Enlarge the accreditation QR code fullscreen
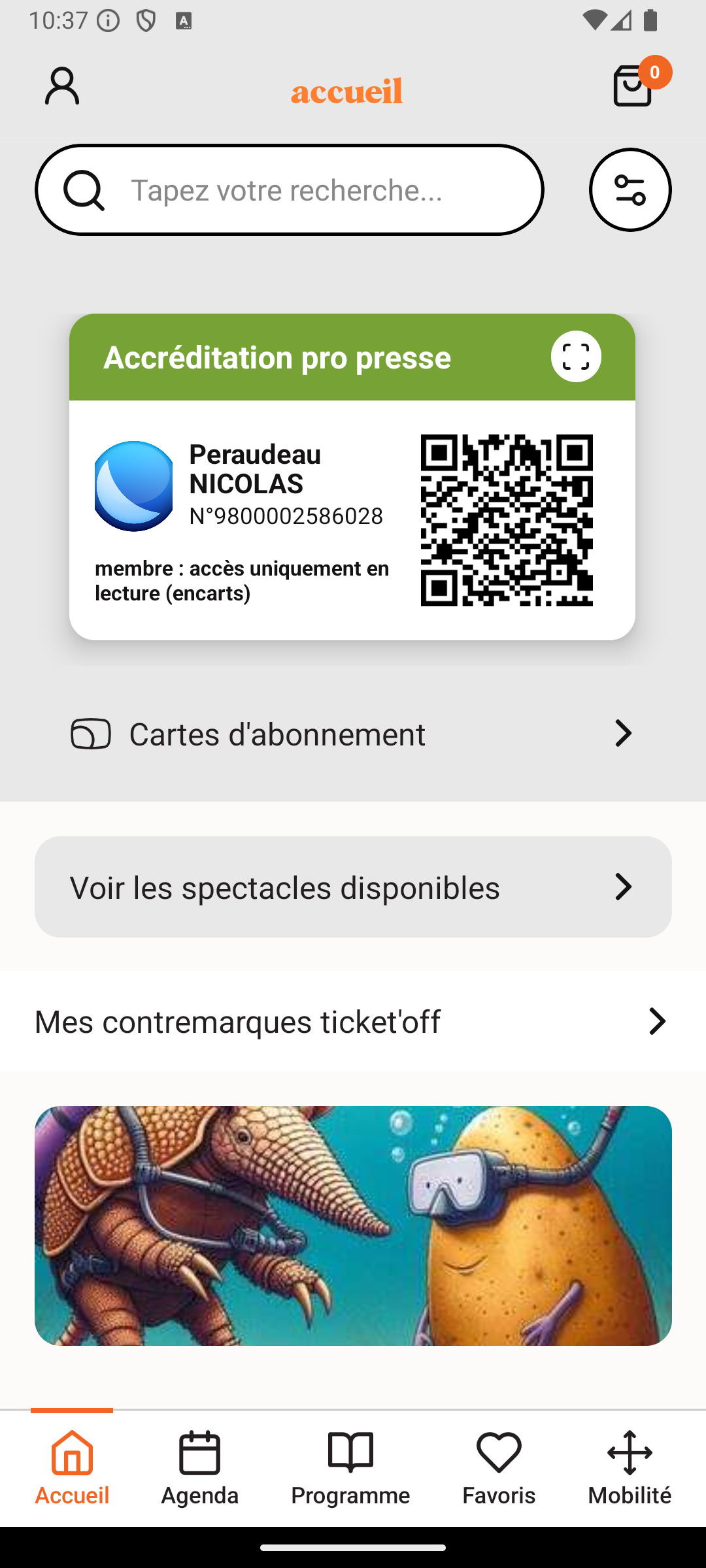This screenshot has width=706, height=1568. (575, 356)
